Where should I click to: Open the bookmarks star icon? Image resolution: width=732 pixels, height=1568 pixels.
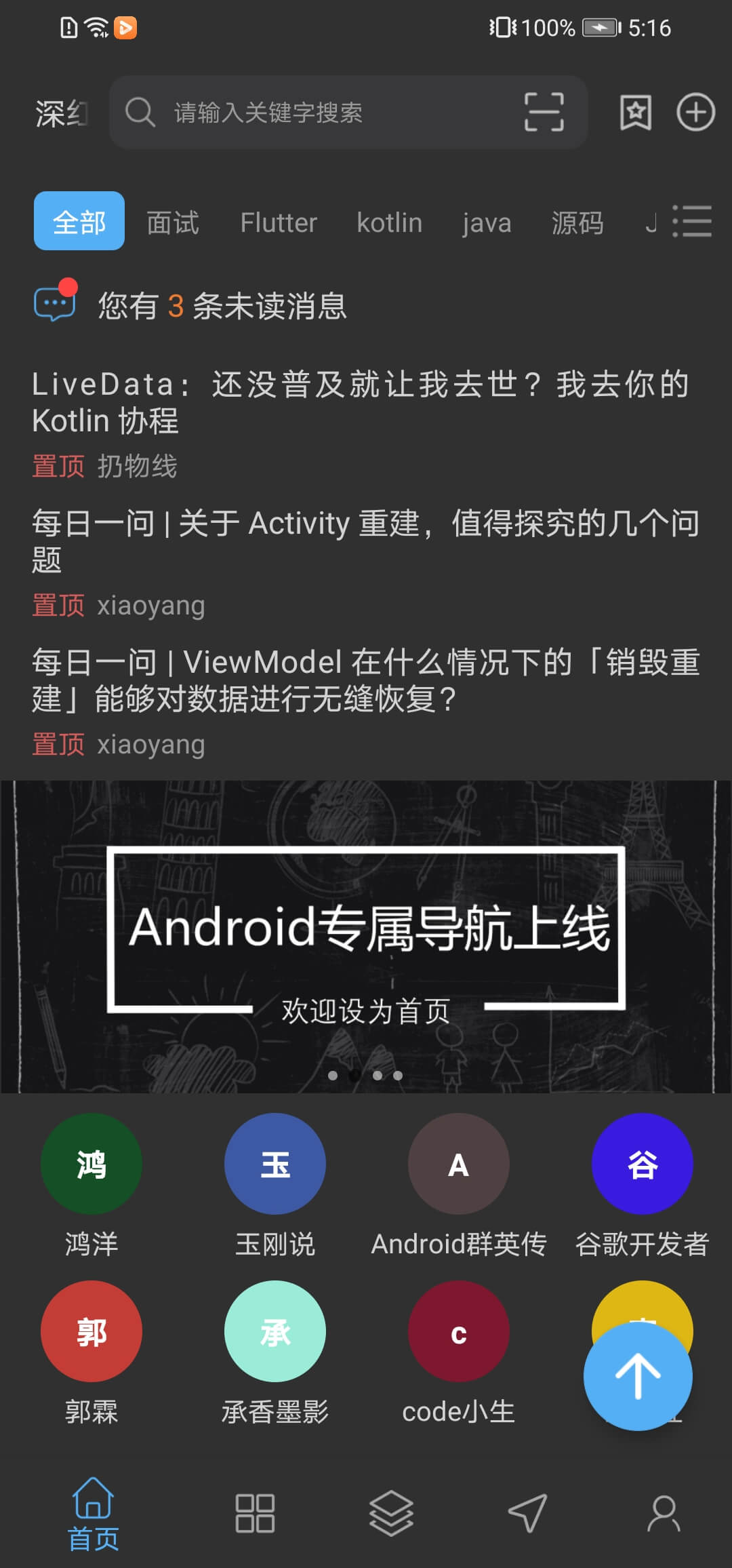tap(636, 112)
